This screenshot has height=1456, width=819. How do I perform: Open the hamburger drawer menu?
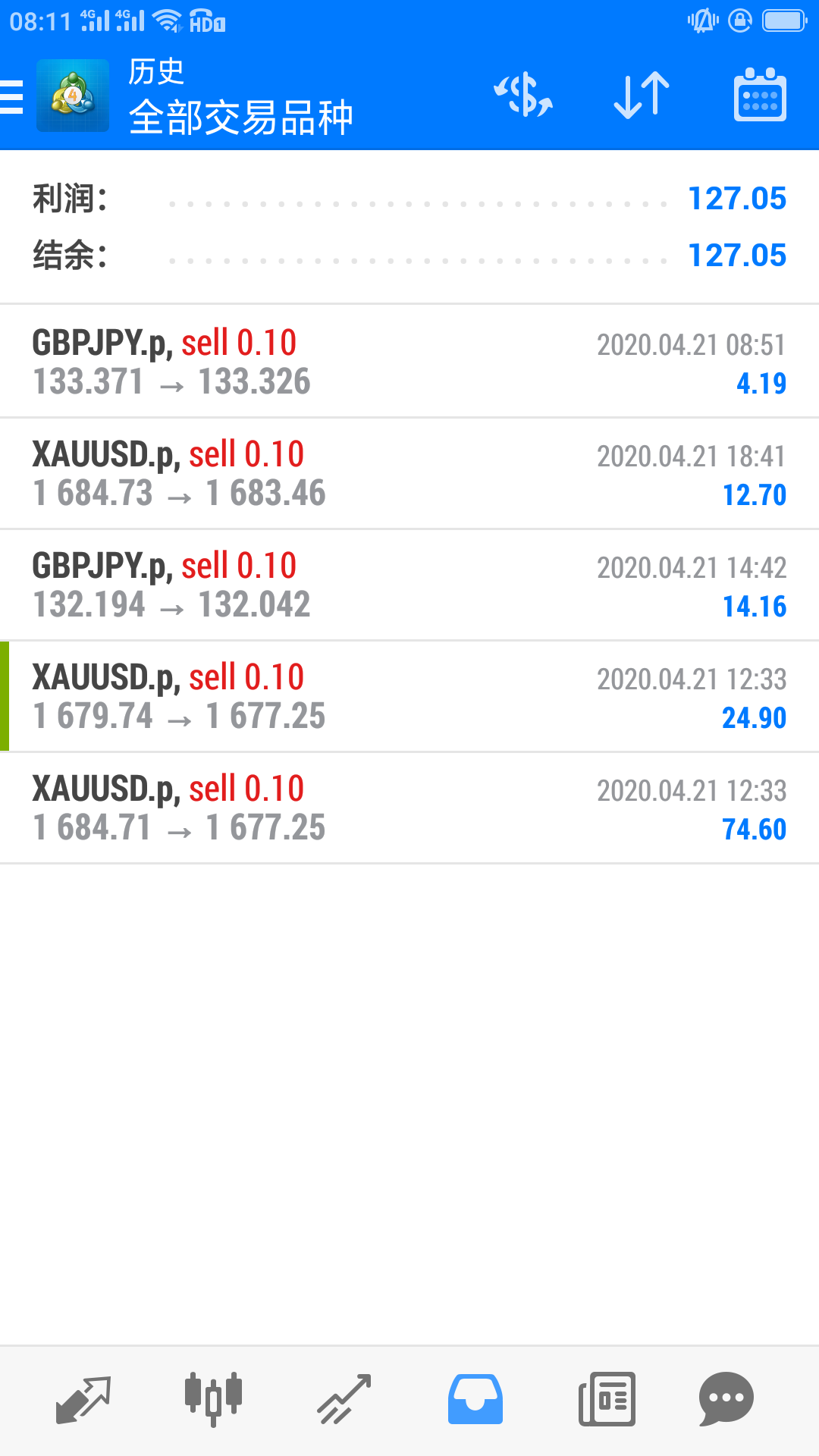coord(12,97)
